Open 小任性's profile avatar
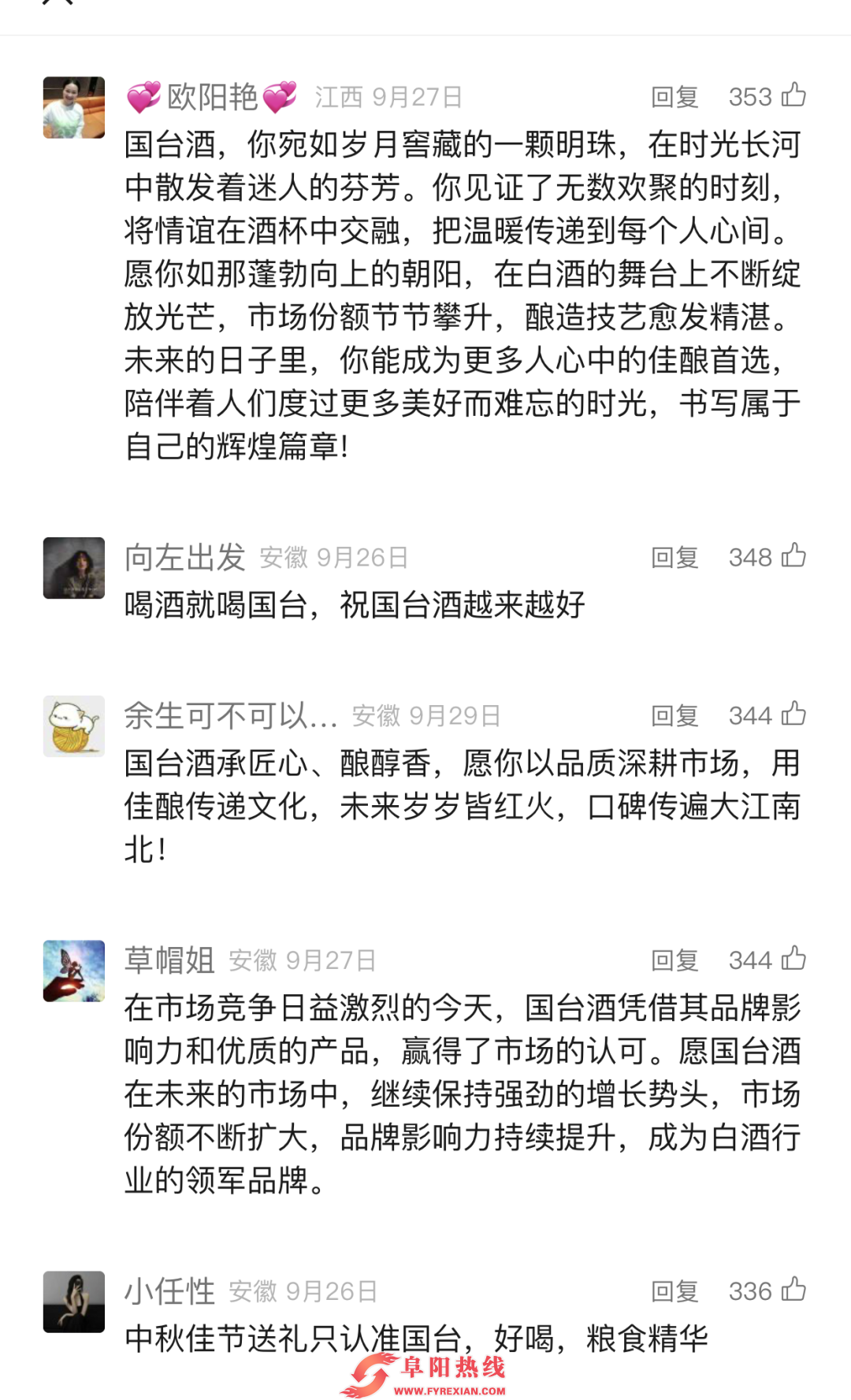The height and width of the screenshot is (1400, 851). point(74,1302)
